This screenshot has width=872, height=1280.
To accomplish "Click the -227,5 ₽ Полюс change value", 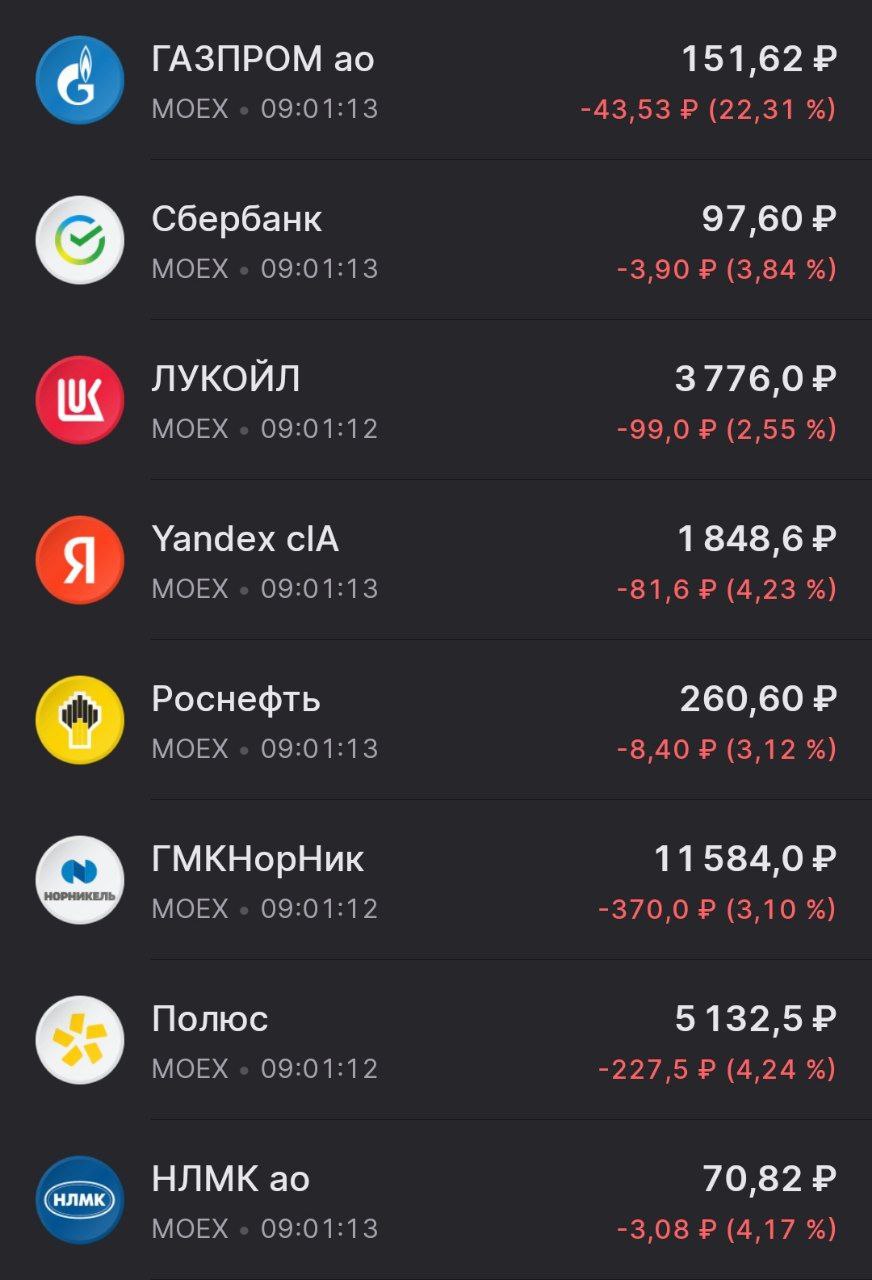I will click(x=650, y=1067).
